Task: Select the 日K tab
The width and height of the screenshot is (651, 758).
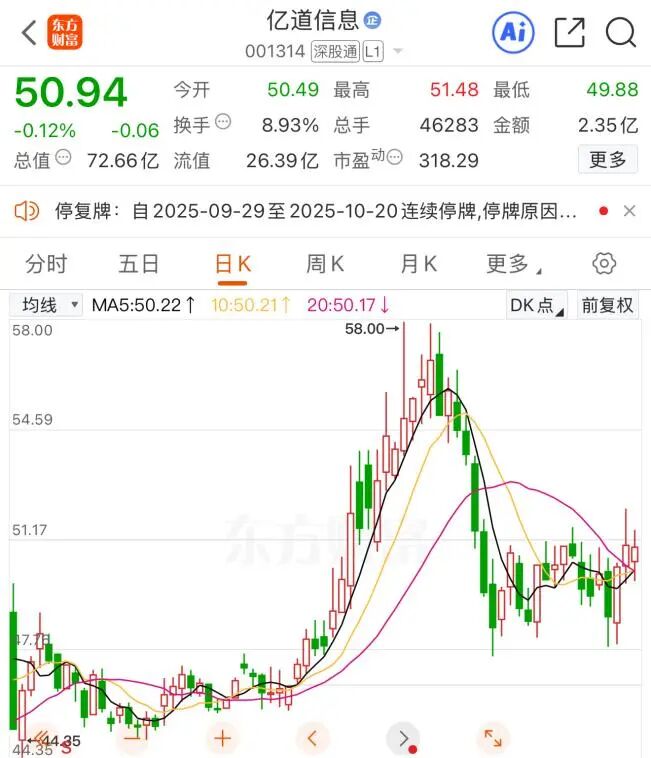Action: pos(232,264)
